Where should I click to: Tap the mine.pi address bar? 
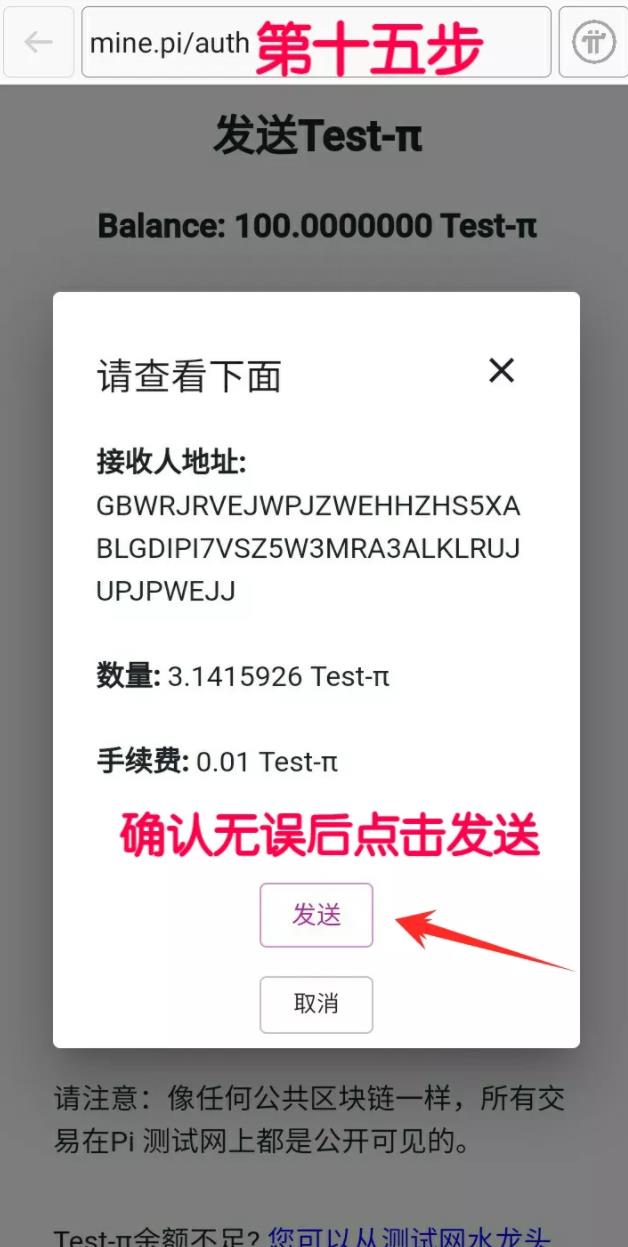point(170,42)
